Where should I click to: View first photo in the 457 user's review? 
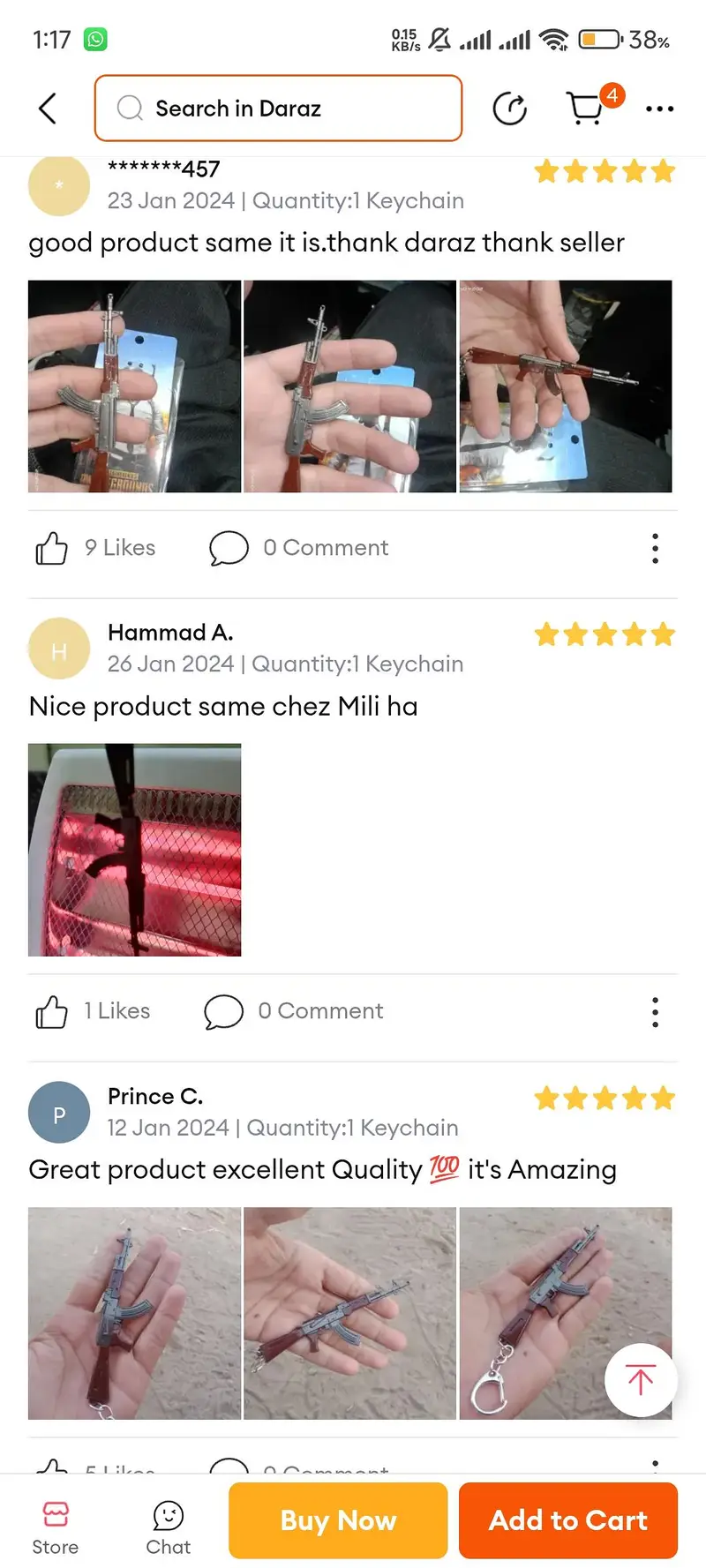pyautogui.click(x=134, y=386)
